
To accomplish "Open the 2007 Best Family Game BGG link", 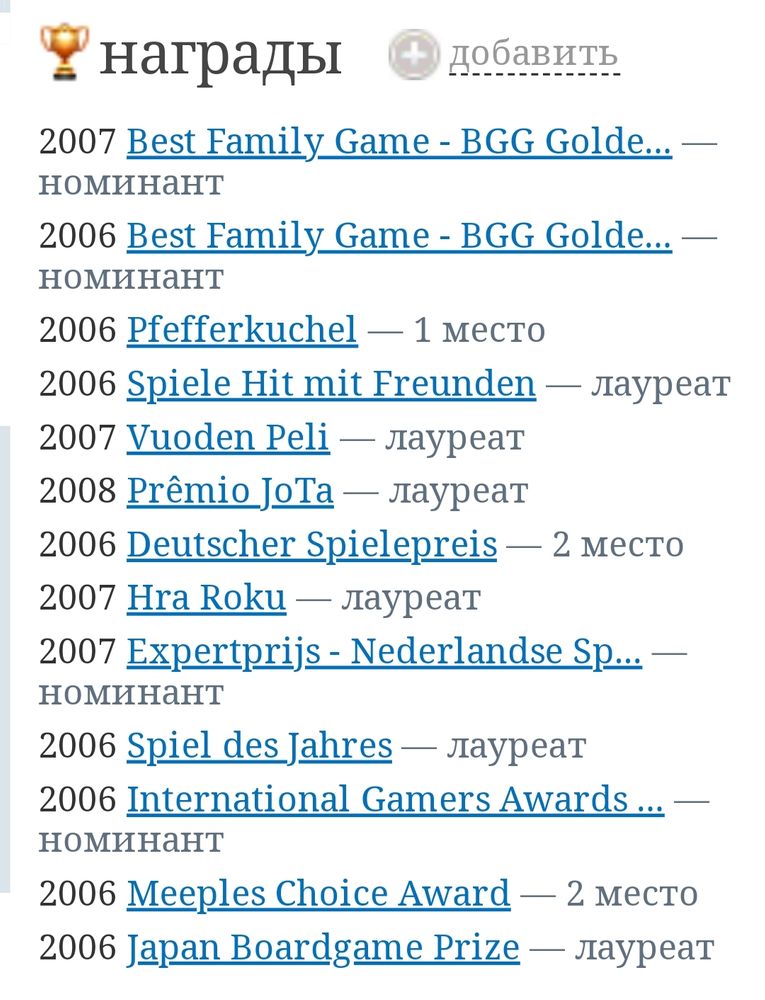I will coord(399,143).
